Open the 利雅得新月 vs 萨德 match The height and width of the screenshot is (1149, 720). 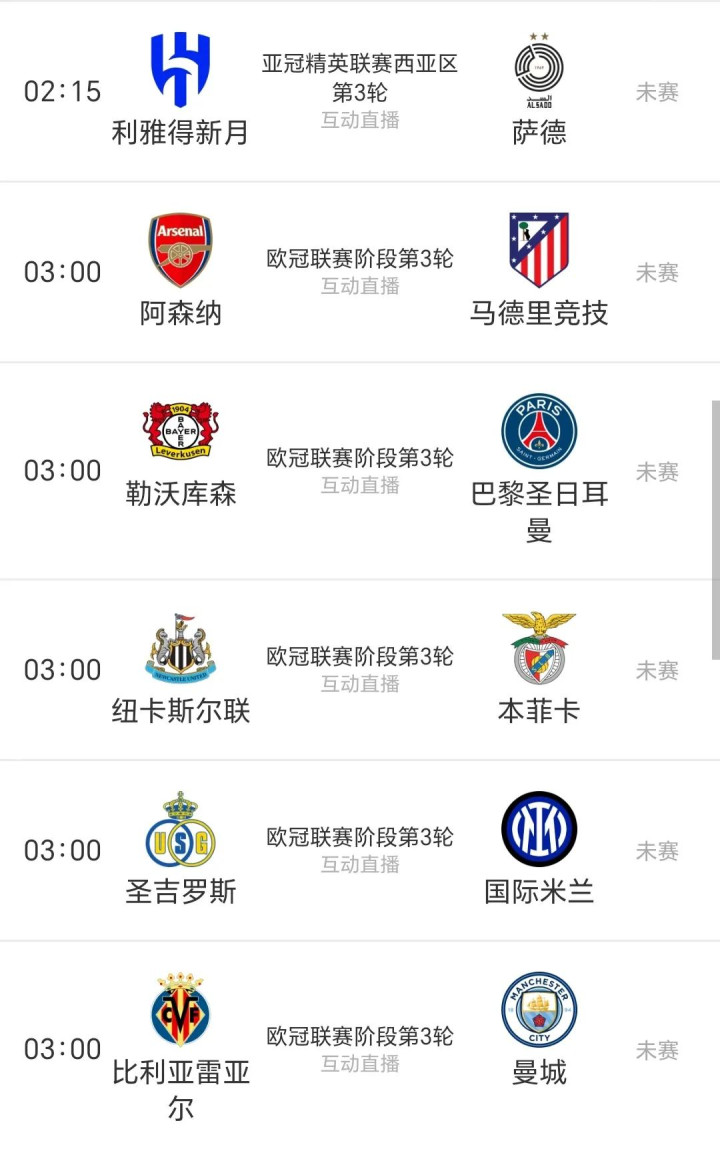coord(360,92)
